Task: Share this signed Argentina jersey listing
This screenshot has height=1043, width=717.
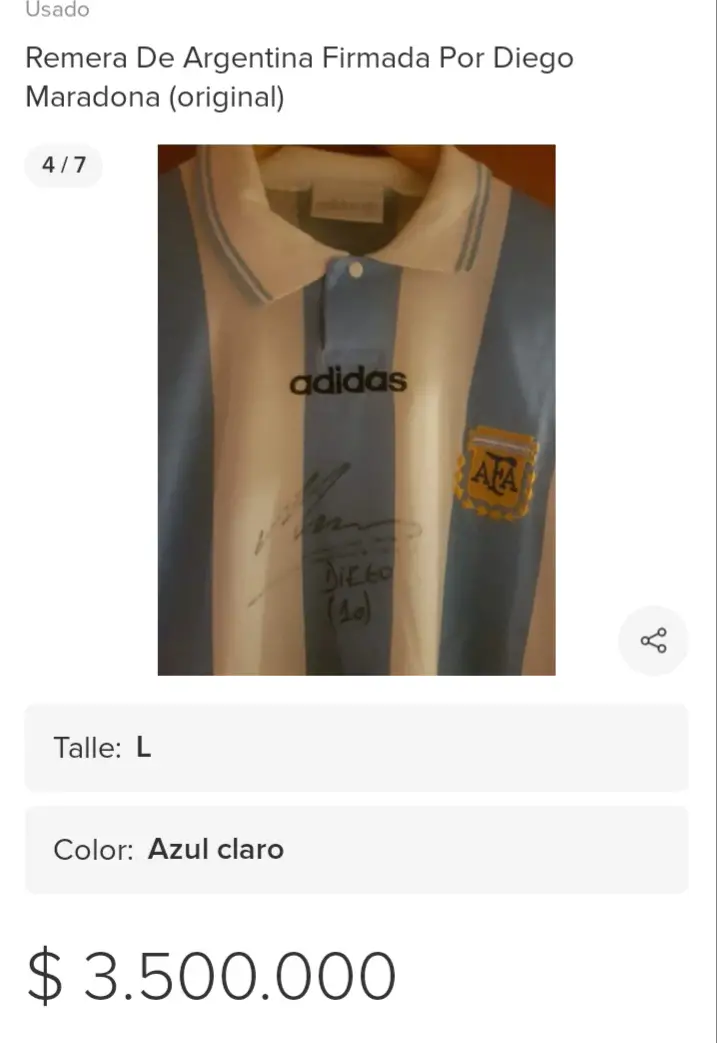Action: coord(653,641)
